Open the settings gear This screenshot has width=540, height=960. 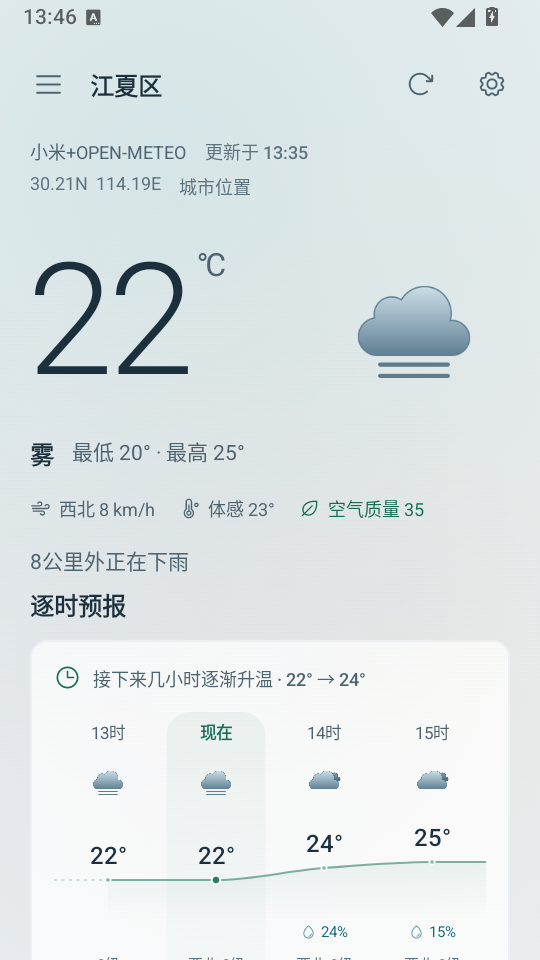coord(492,84)
